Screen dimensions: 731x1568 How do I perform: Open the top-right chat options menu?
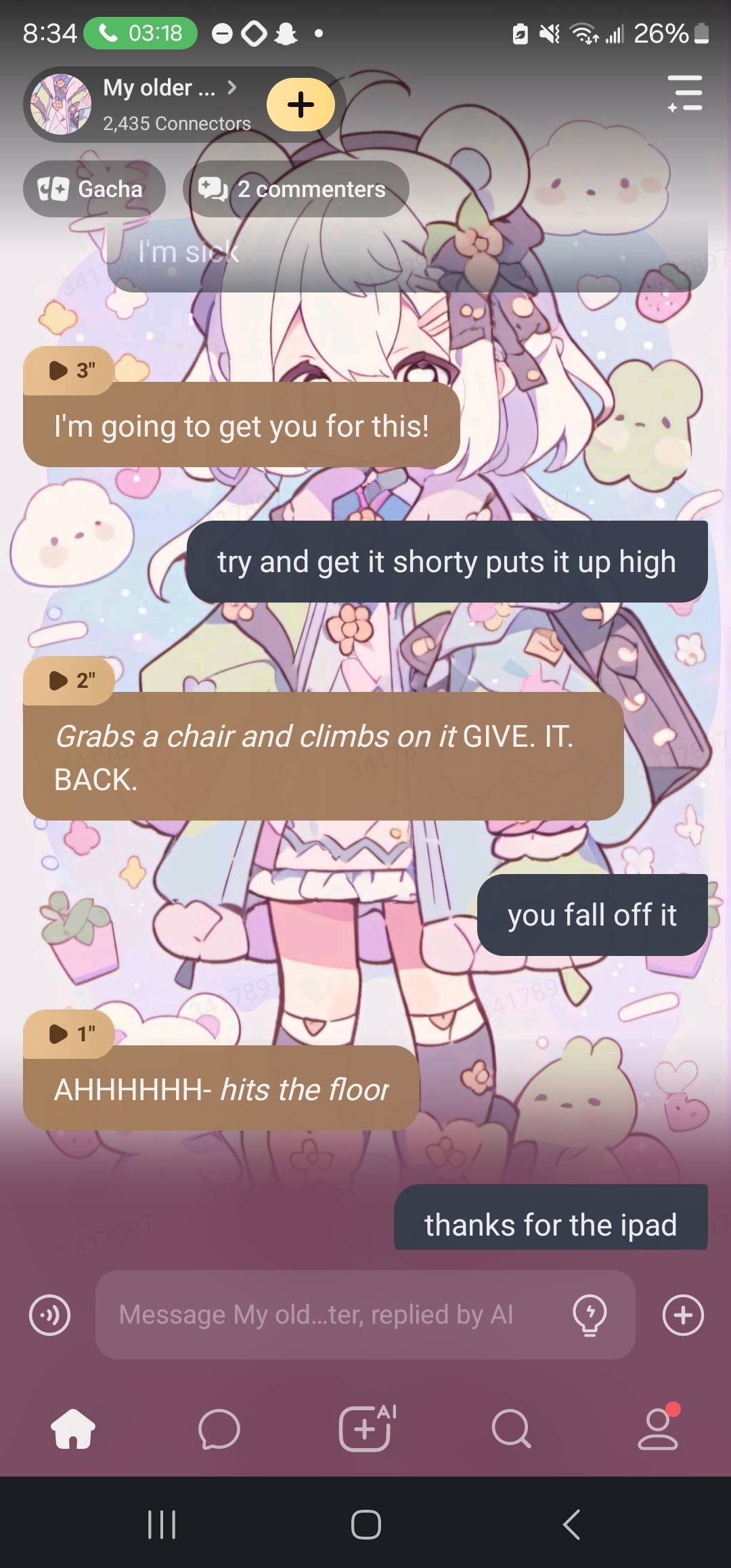pyautogui.click(x=685, y=94)
